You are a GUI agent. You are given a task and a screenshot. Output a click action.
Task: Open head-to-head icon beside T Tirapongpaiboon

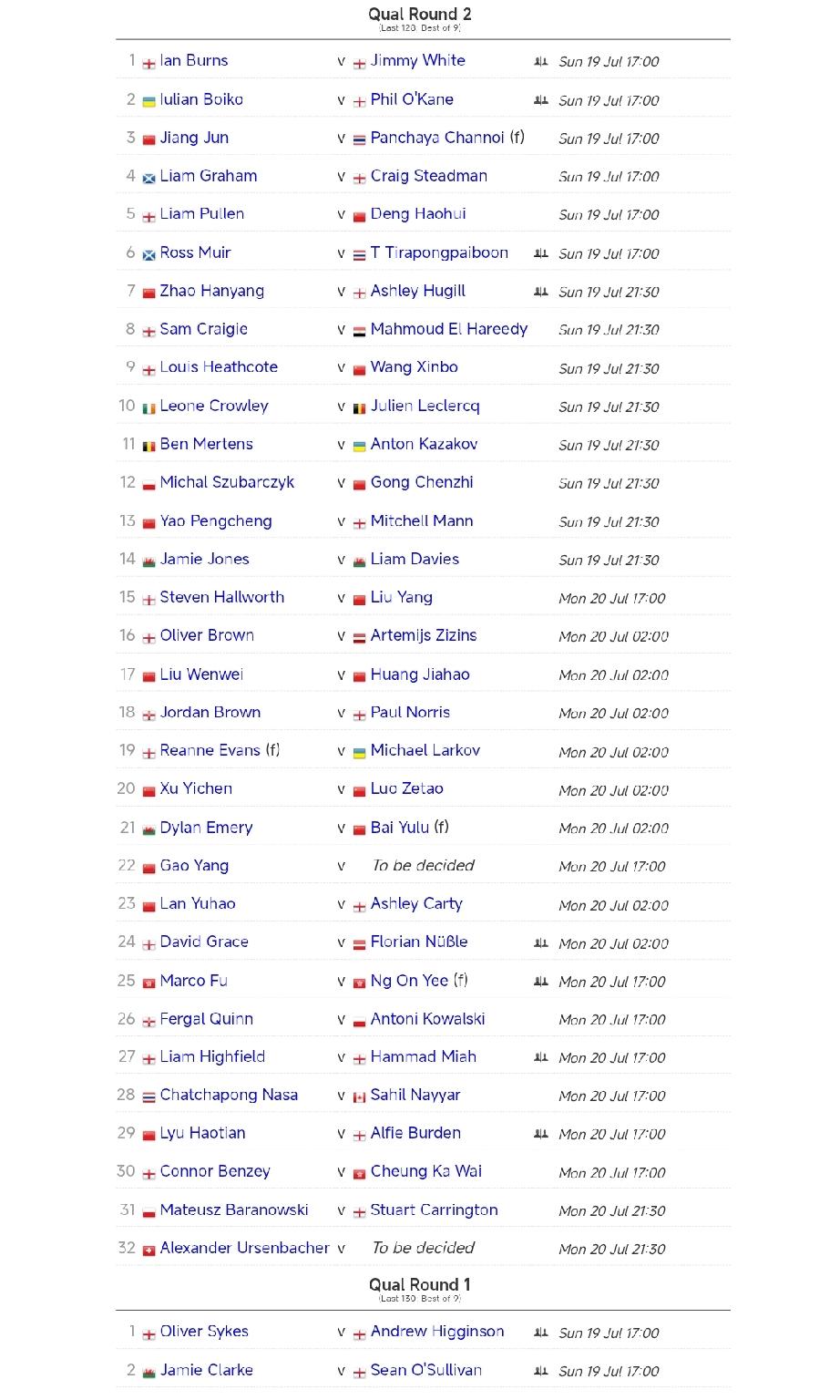(540, 253)
